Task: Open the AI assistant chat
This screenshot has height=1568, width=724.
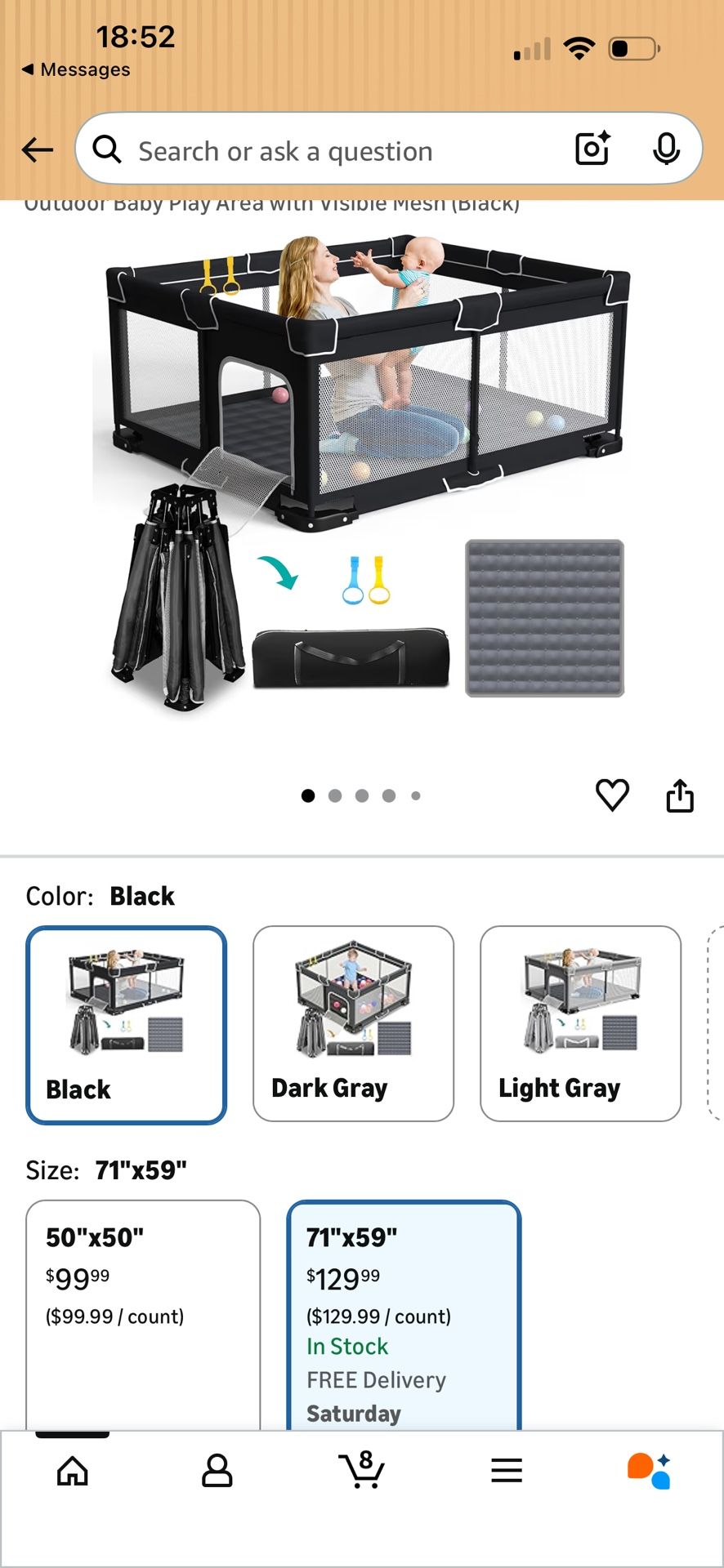Action: pyautogui.click(x=650, y=1471)
